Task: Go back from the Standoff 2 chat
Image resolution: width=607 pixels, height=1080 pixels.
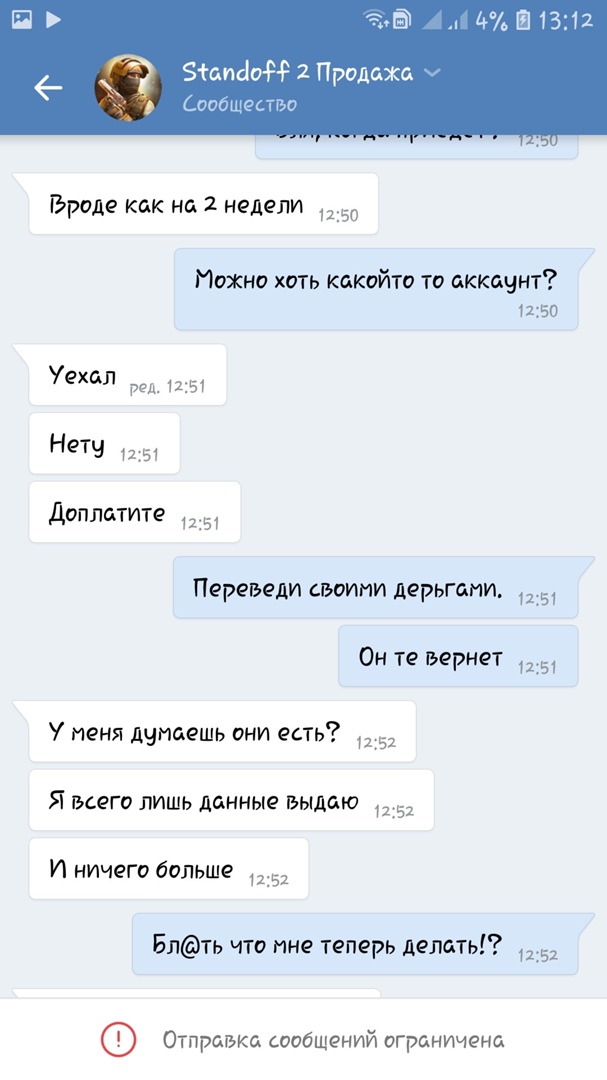Action: [x=48, y=88]
